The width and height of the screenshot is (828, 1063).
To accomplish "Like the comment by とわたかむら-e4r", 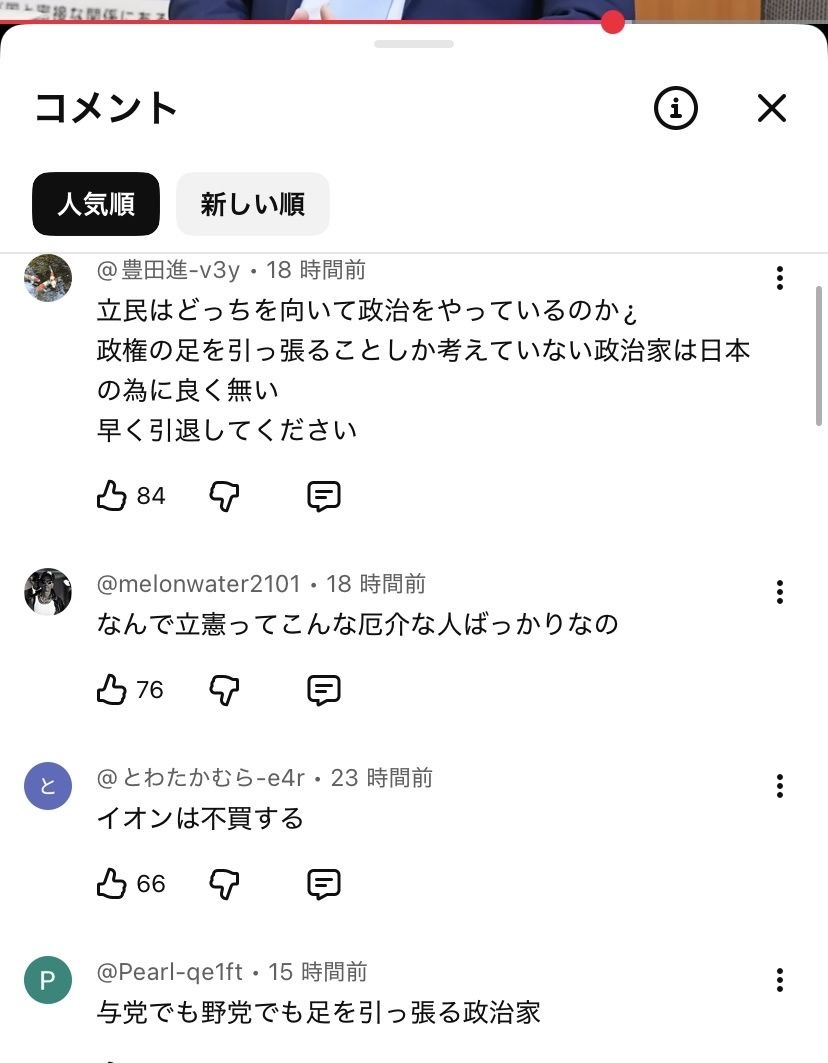I will coord(112,883).
